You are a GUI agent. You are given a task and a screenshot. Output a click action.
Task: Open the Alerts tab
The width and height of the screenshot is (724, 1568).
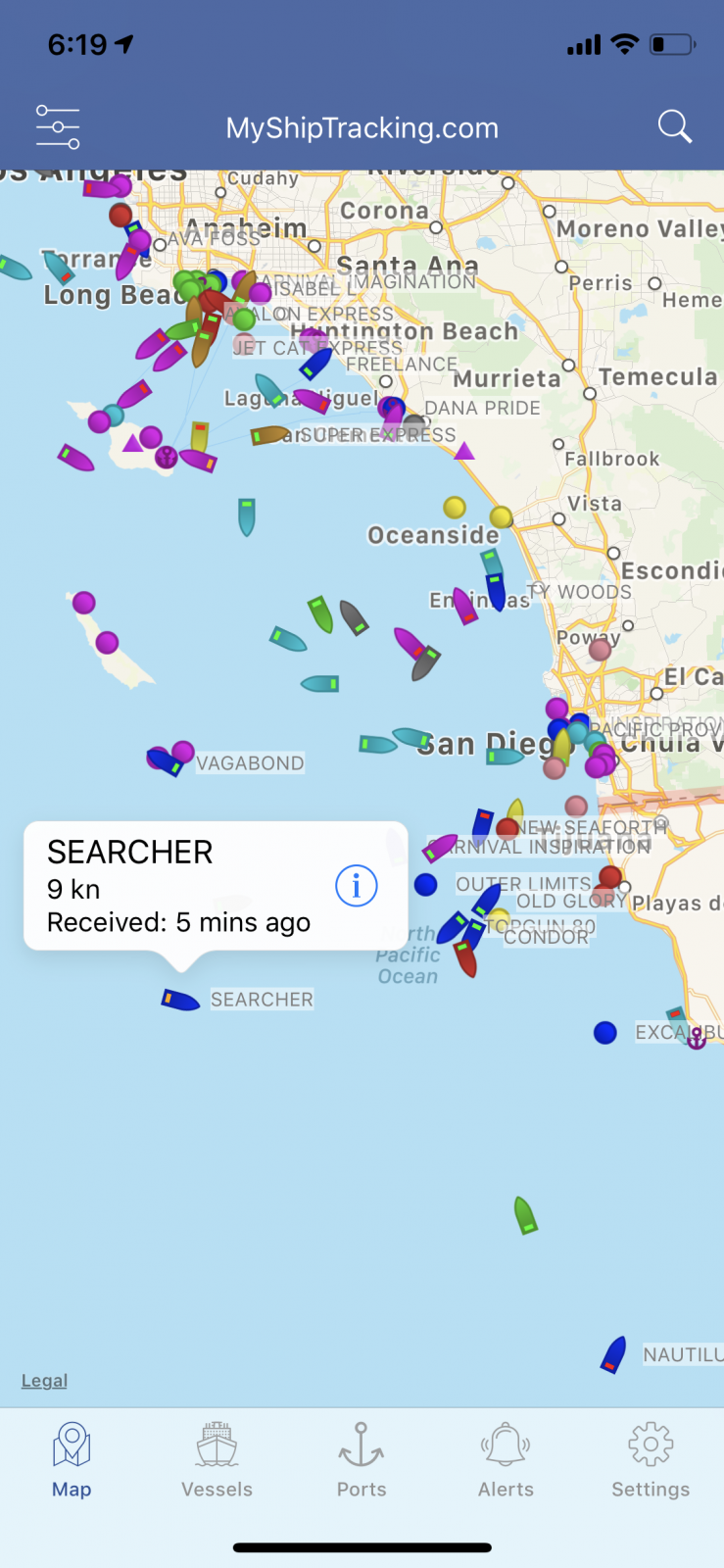coord(506,1460)
